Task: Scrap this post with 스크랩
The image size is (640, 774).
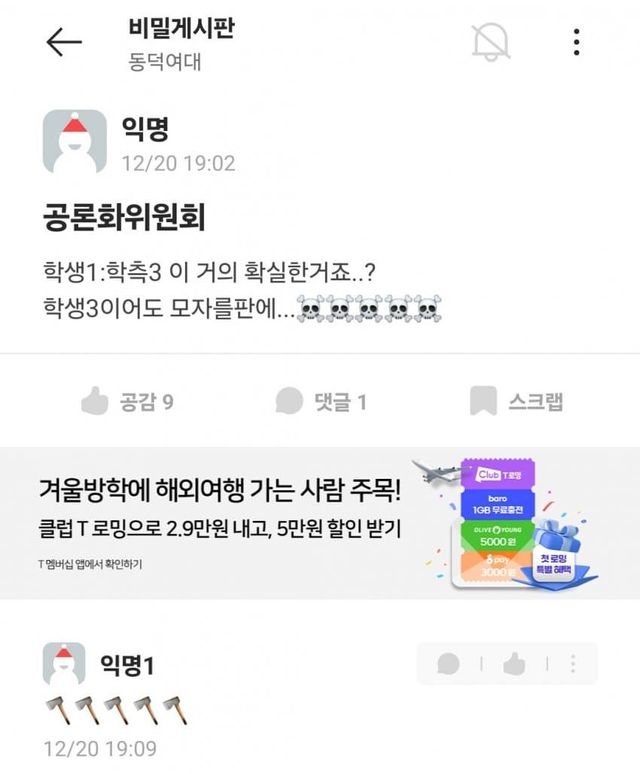Action: coord(516,402)
